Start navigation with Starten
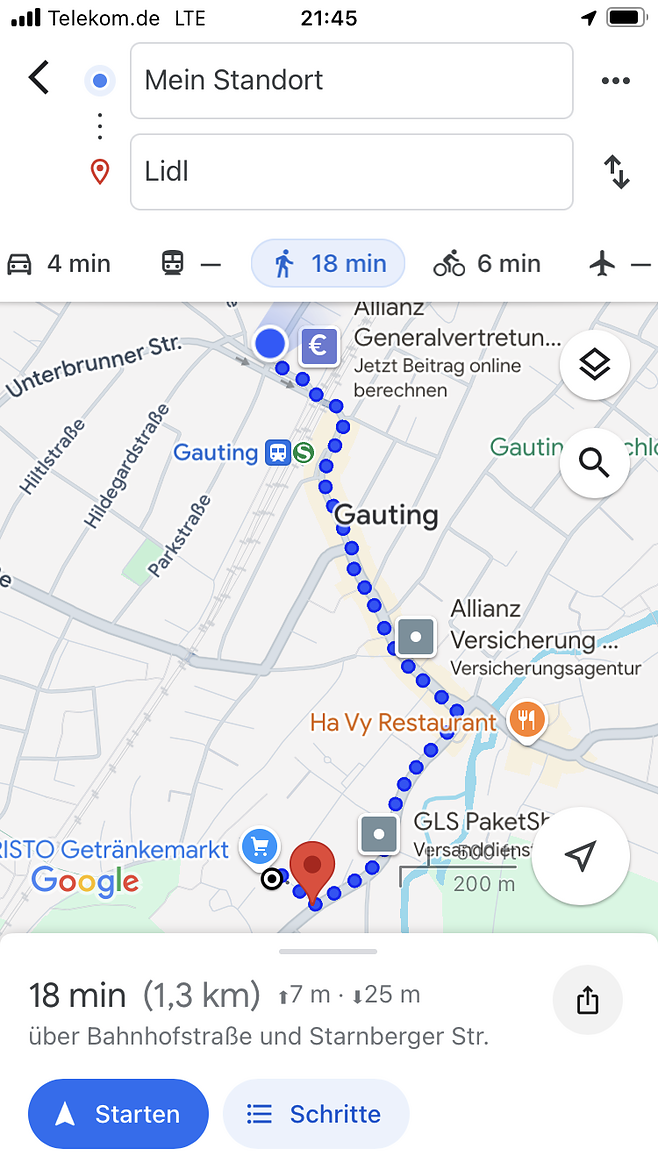 click(119, 1114)
